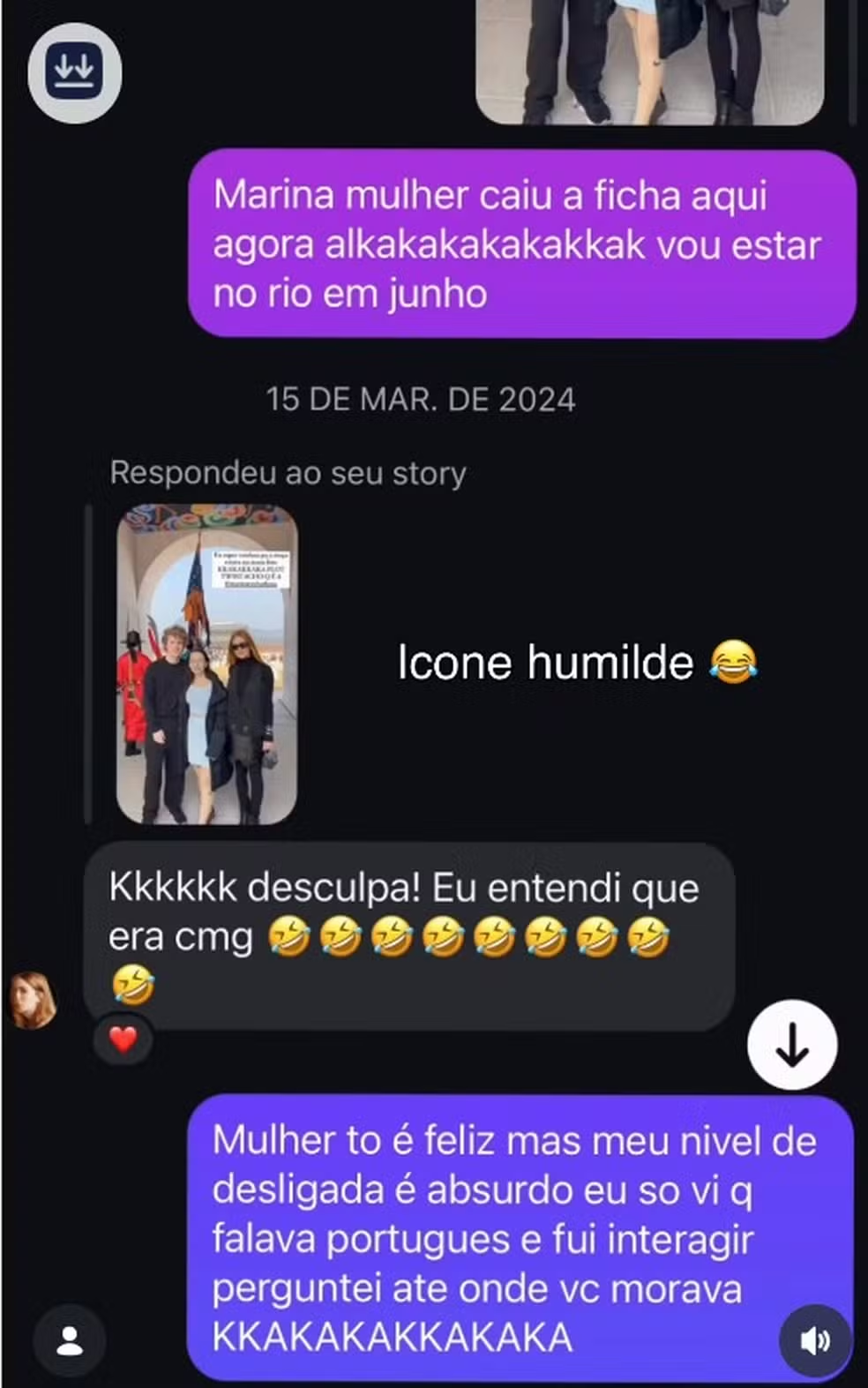
Task: Open the sender's profile avatar
Action: tap(34, 1001)
